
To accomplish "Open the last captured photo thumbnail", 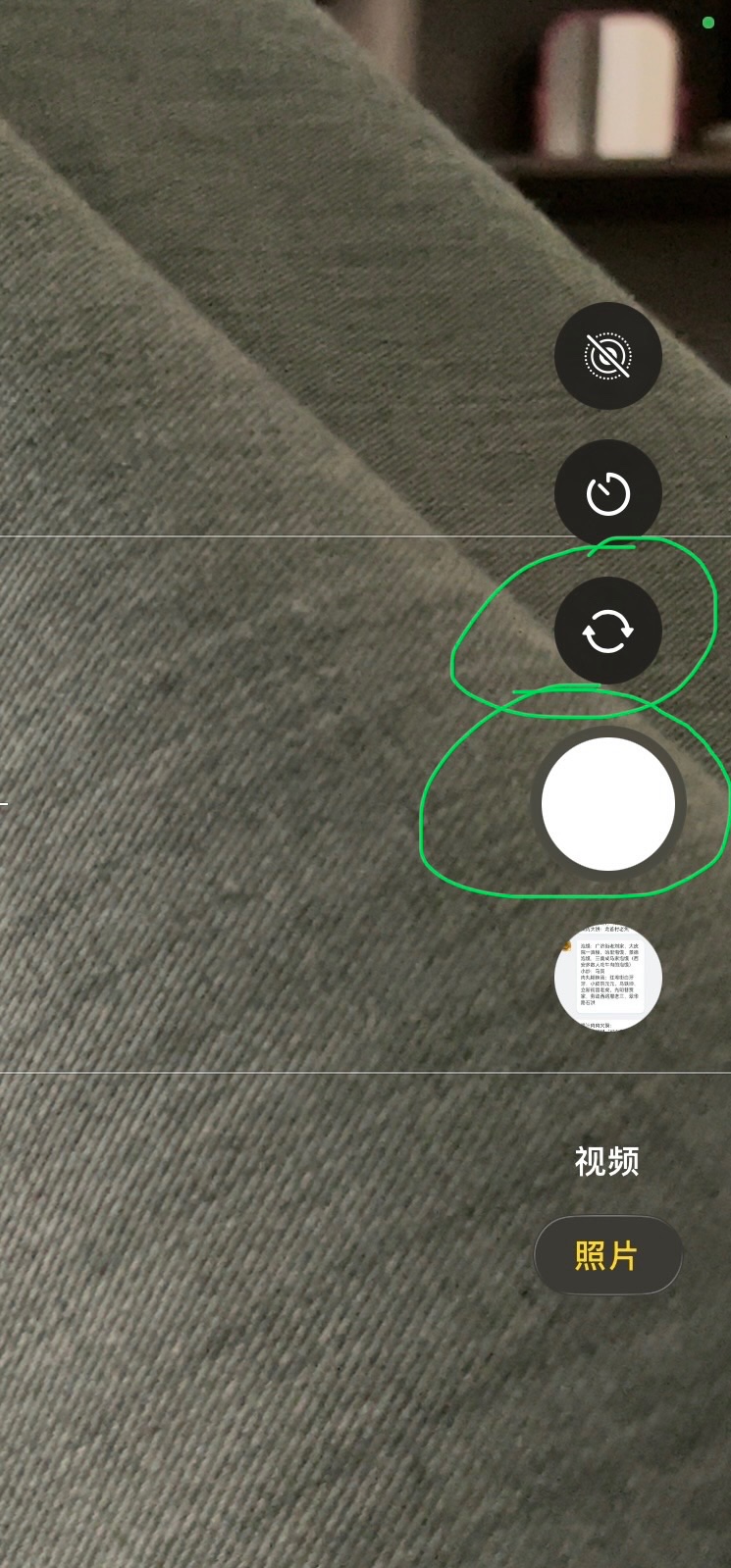I will point(608,978).
